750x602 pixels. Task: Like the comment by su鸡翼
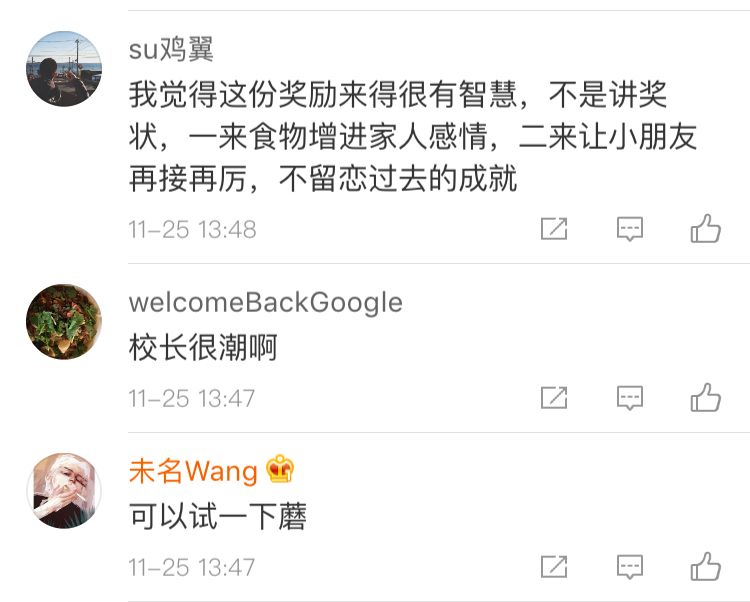pos(706,229)
